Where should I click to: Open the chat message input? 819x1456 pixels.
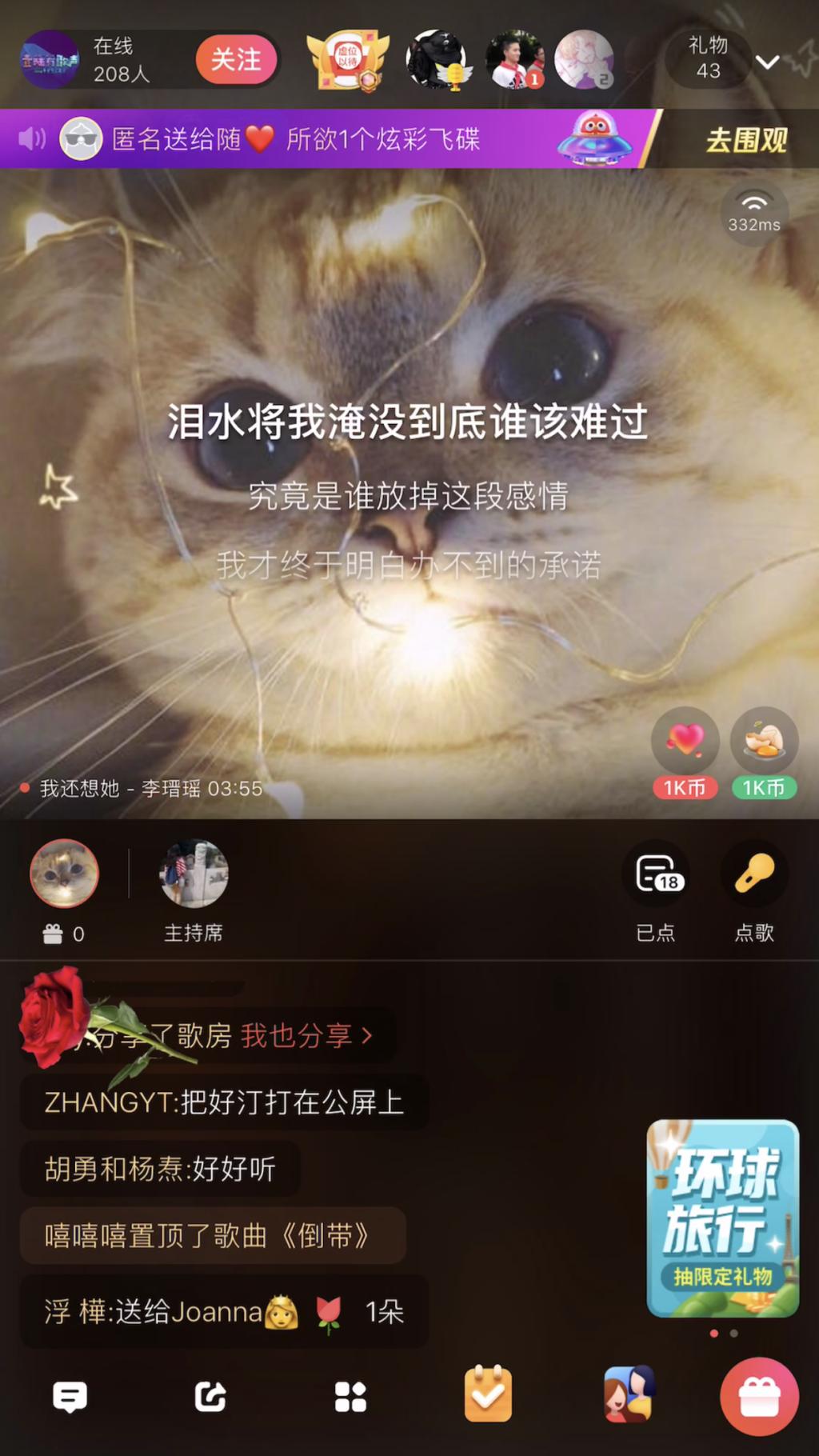(70, 1397)
